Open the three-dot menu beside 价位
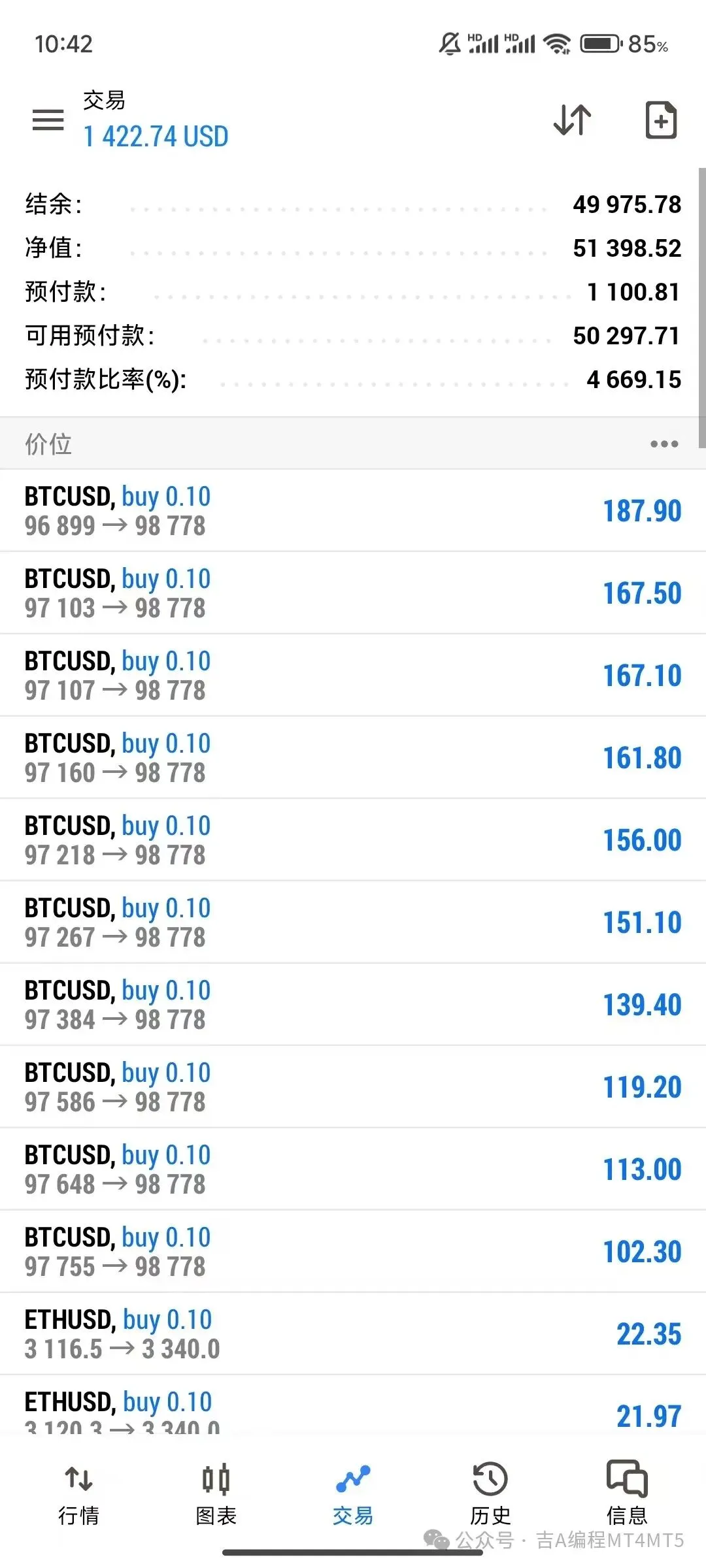The width and height of the screenshot is (706, 1568). [x=664, y=444]
